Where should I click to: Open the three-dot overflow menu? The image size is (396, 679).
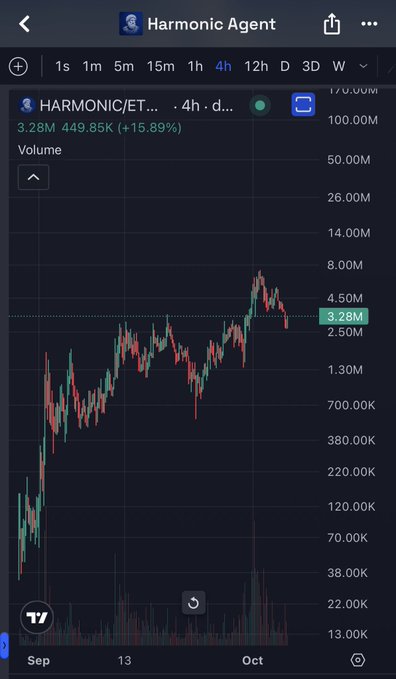point(369,24)
